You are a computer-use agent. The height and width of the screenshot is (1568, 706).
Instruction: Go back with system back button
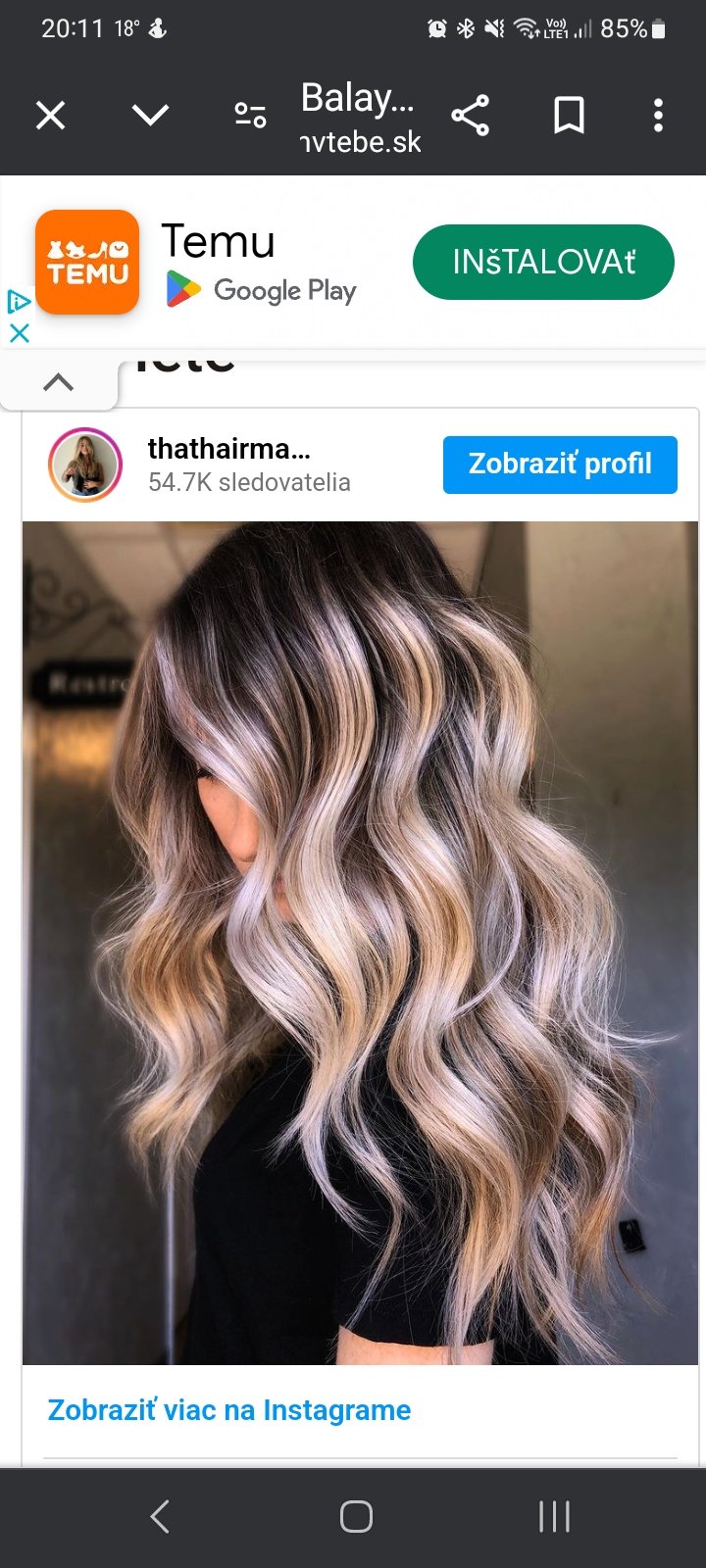tap(160, 1516)
